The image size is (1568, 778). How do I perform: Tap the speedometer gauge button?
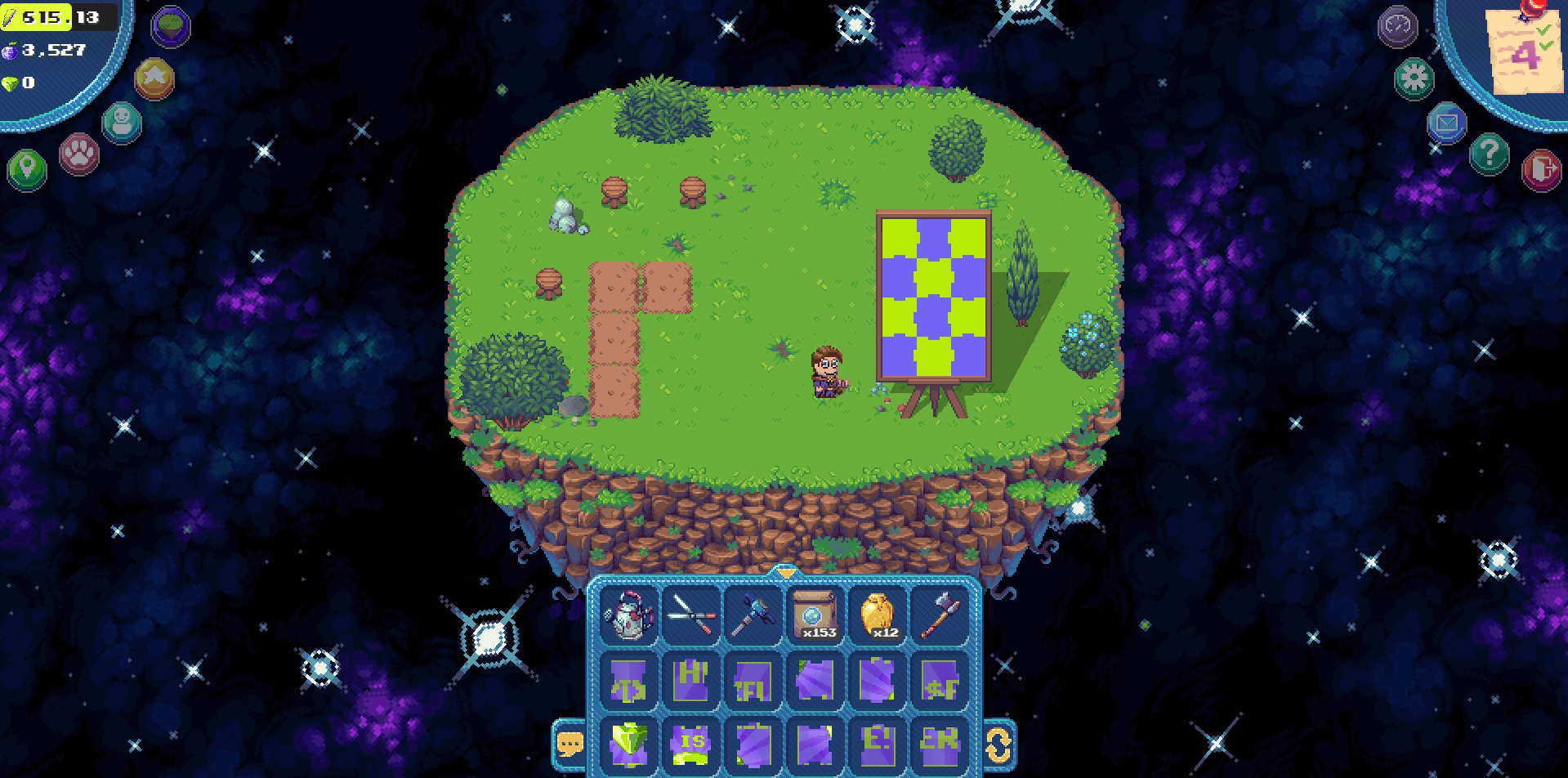click(x=1397, y=27)
